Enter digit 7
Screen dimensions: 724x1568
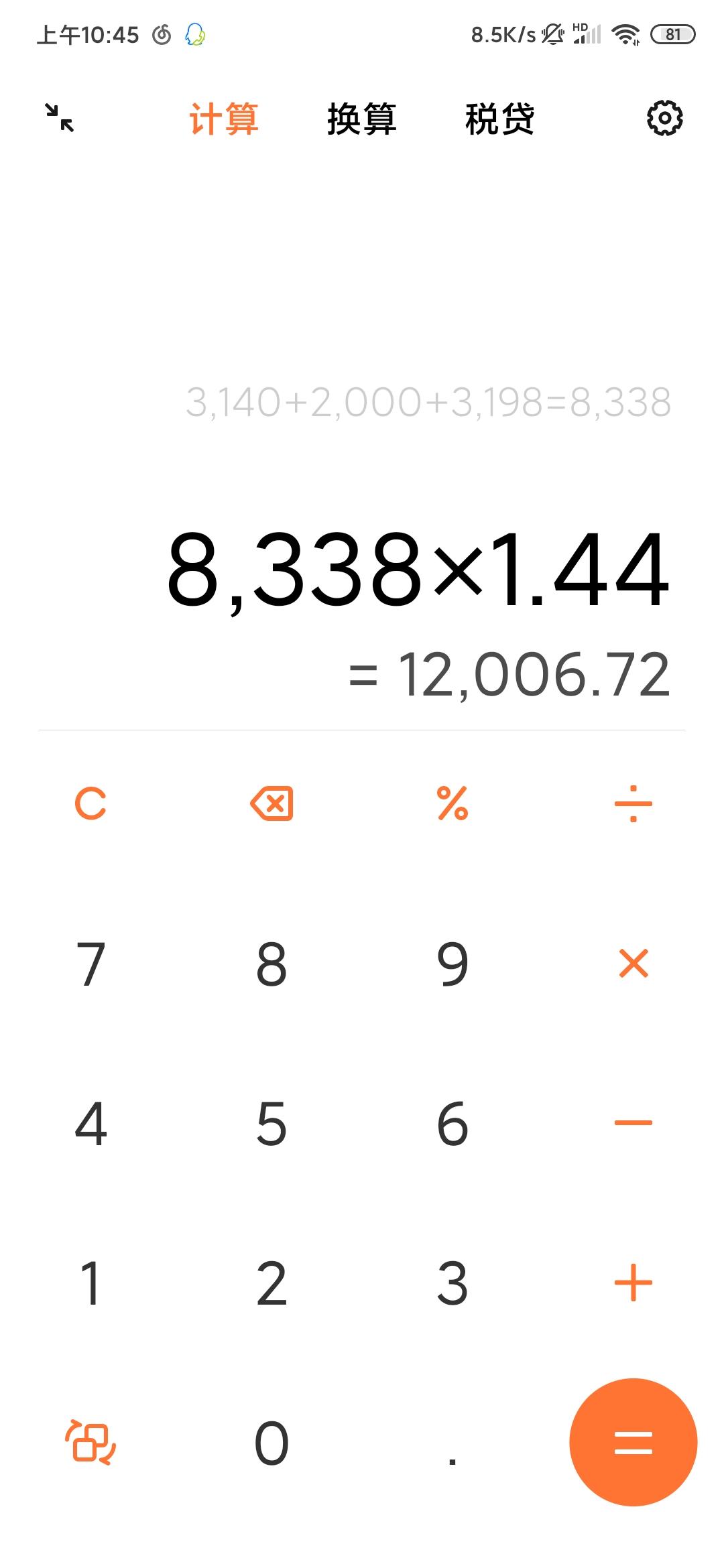pyautogui.click(x=90, y=964)
